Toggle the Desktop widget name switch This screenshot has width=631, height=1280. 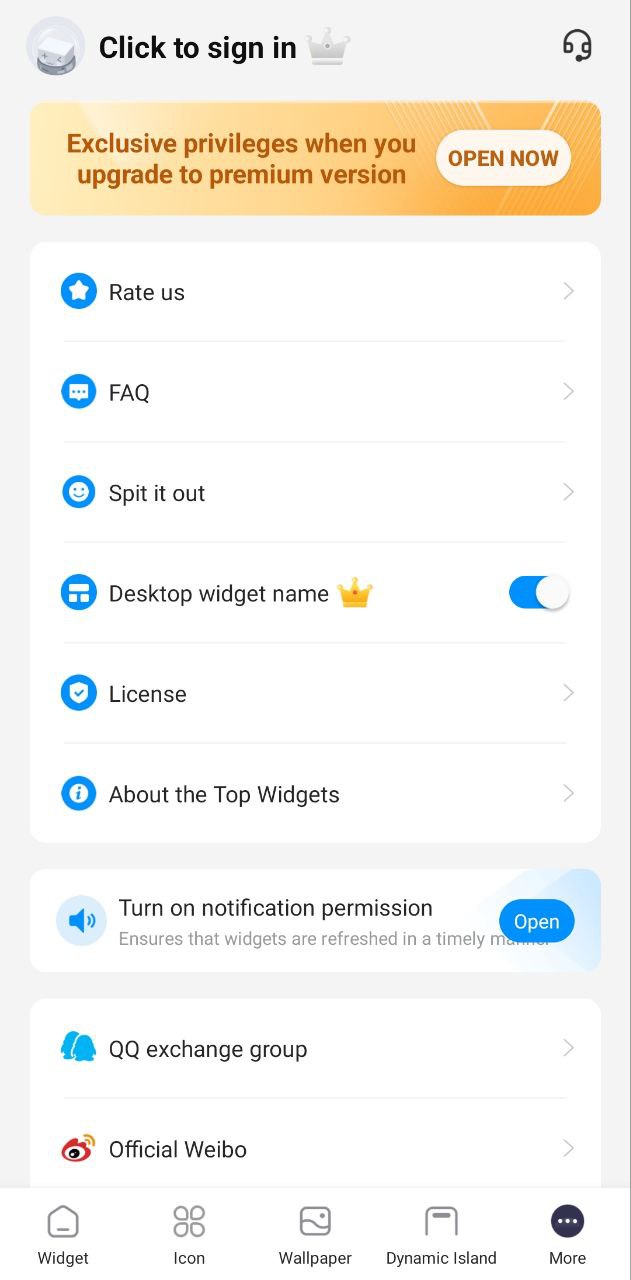pos(539,593)
